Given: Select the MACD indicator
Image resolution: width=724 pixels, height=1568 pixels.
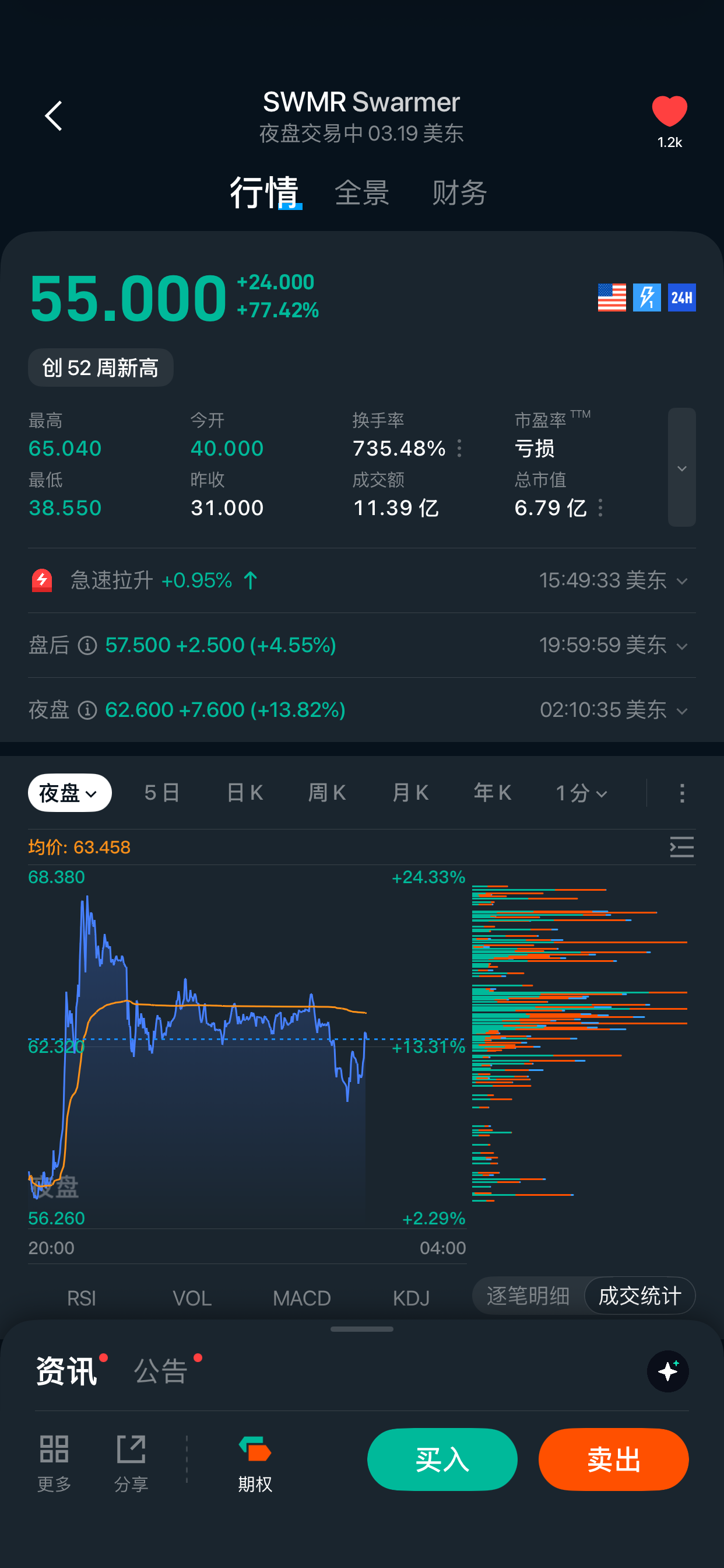Looking at the screenshot, I should tap(302, 1298).
